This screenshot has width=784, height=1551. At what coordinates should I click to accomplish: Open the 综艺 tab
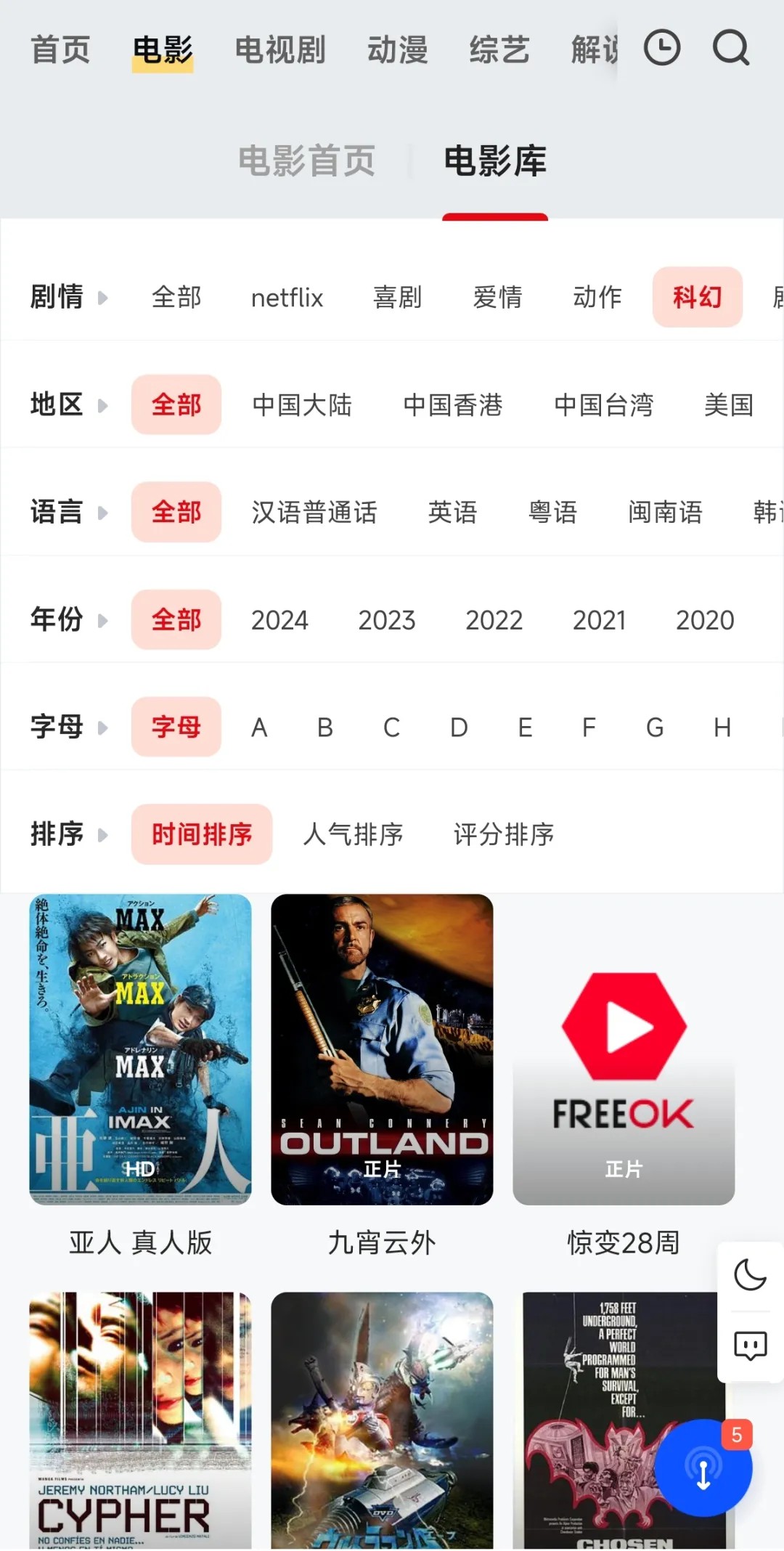click(x=499, y=50)
